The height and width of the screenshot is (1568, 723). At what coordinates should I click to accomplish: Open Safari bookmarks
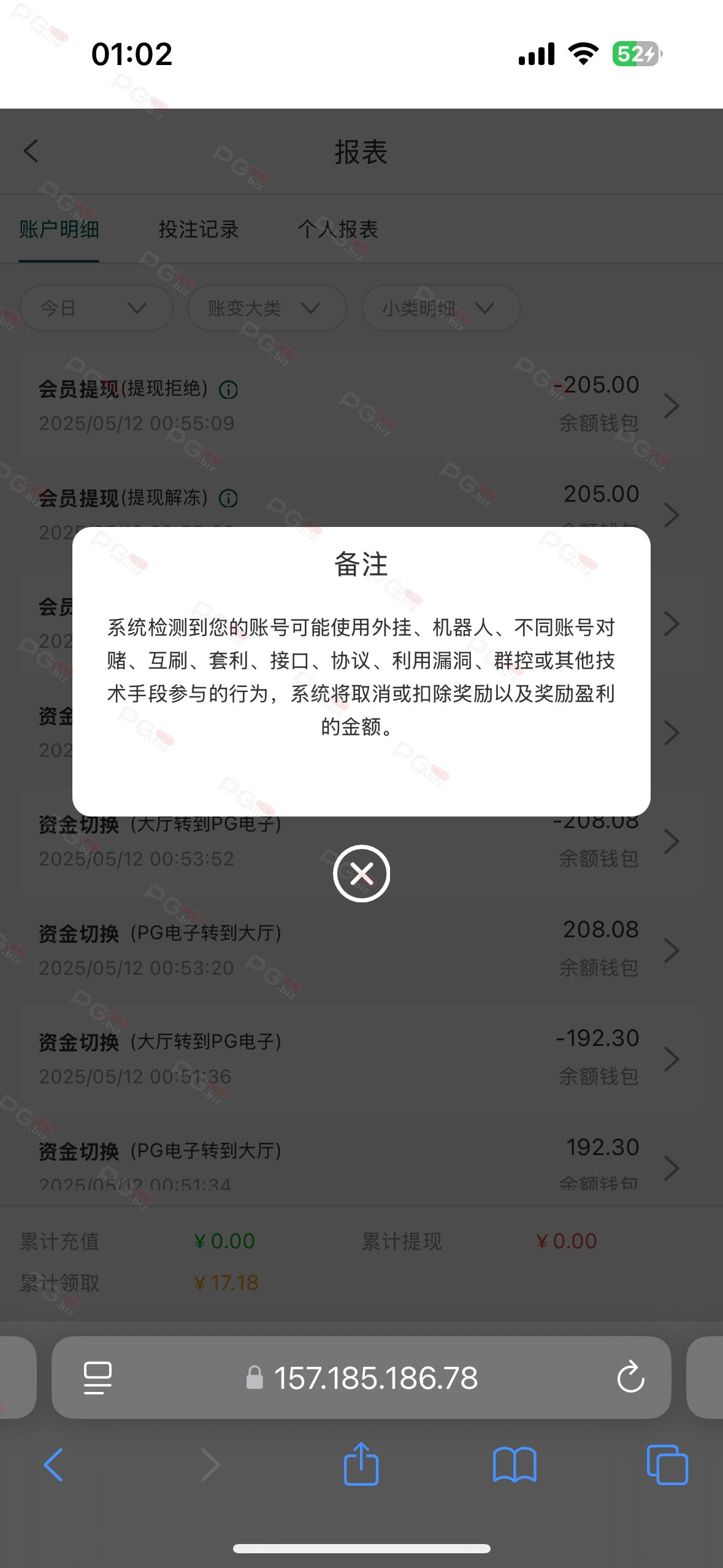pyautogui.click(x=515, y=1465)
